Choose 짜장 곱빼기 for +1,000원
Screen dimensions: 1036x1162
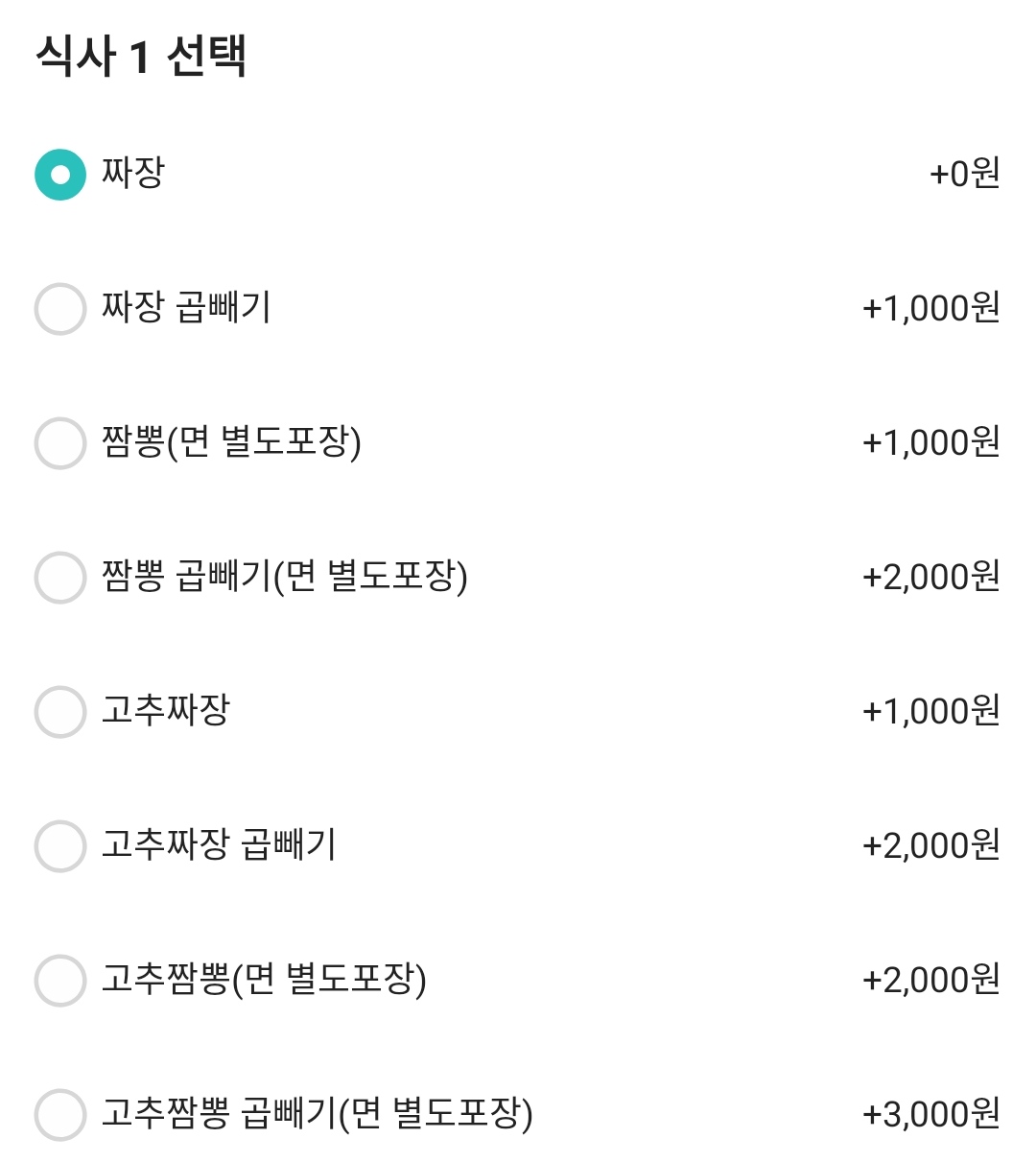60,309
